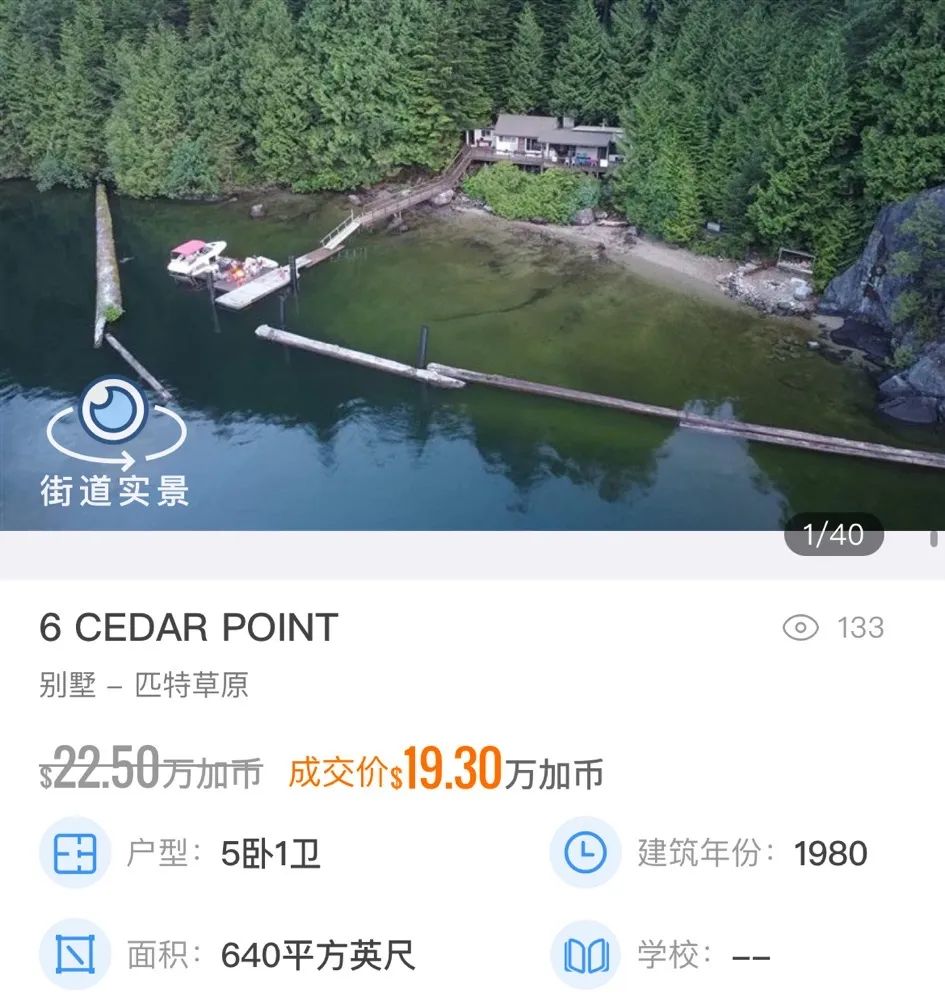Viewport: 945px width, 1007px height.
Task: Select the floor plan icon beside 户型
Action: (x=73, y=855)
